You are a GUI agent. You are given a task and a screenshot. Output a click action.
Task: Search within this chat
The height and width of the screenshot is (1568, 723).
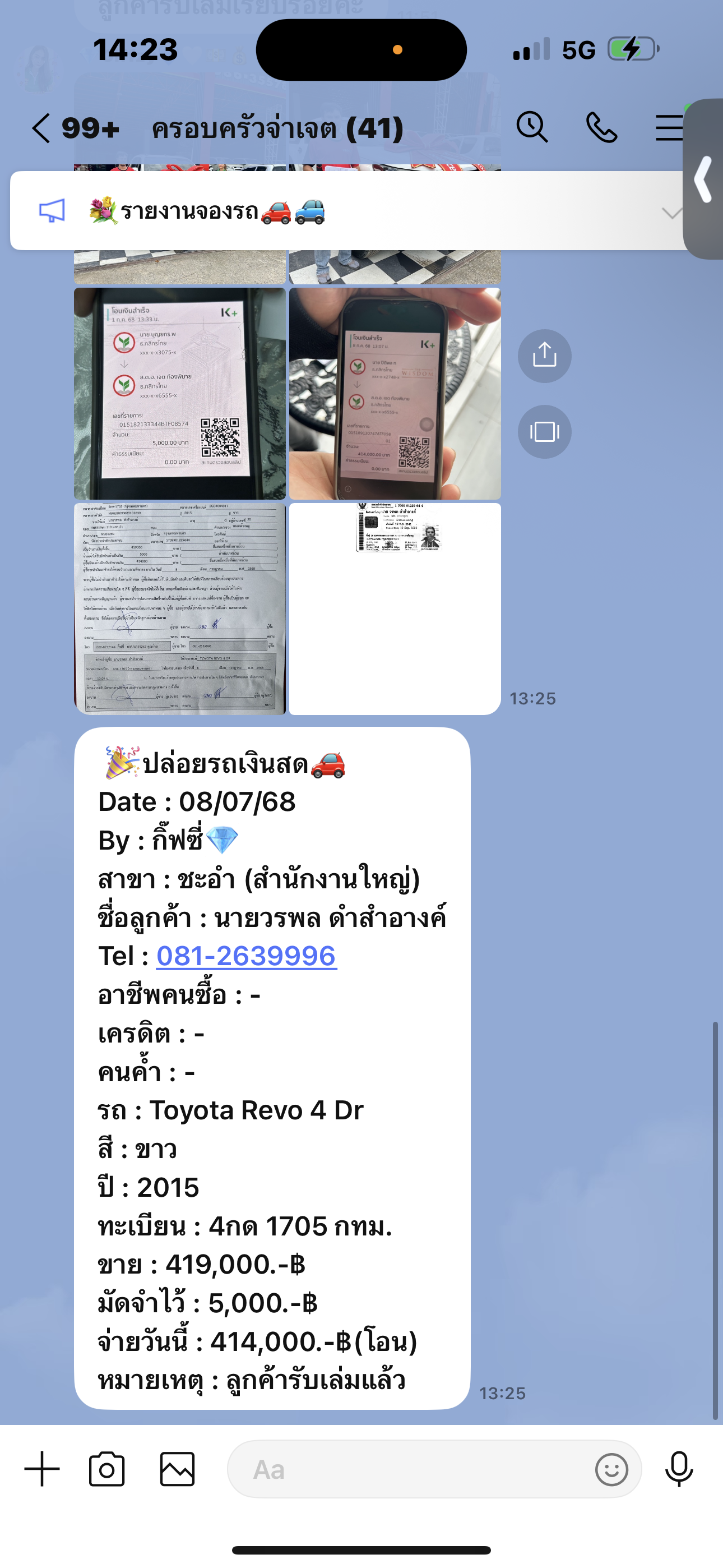pyautogui.click(x=532, y=128)
